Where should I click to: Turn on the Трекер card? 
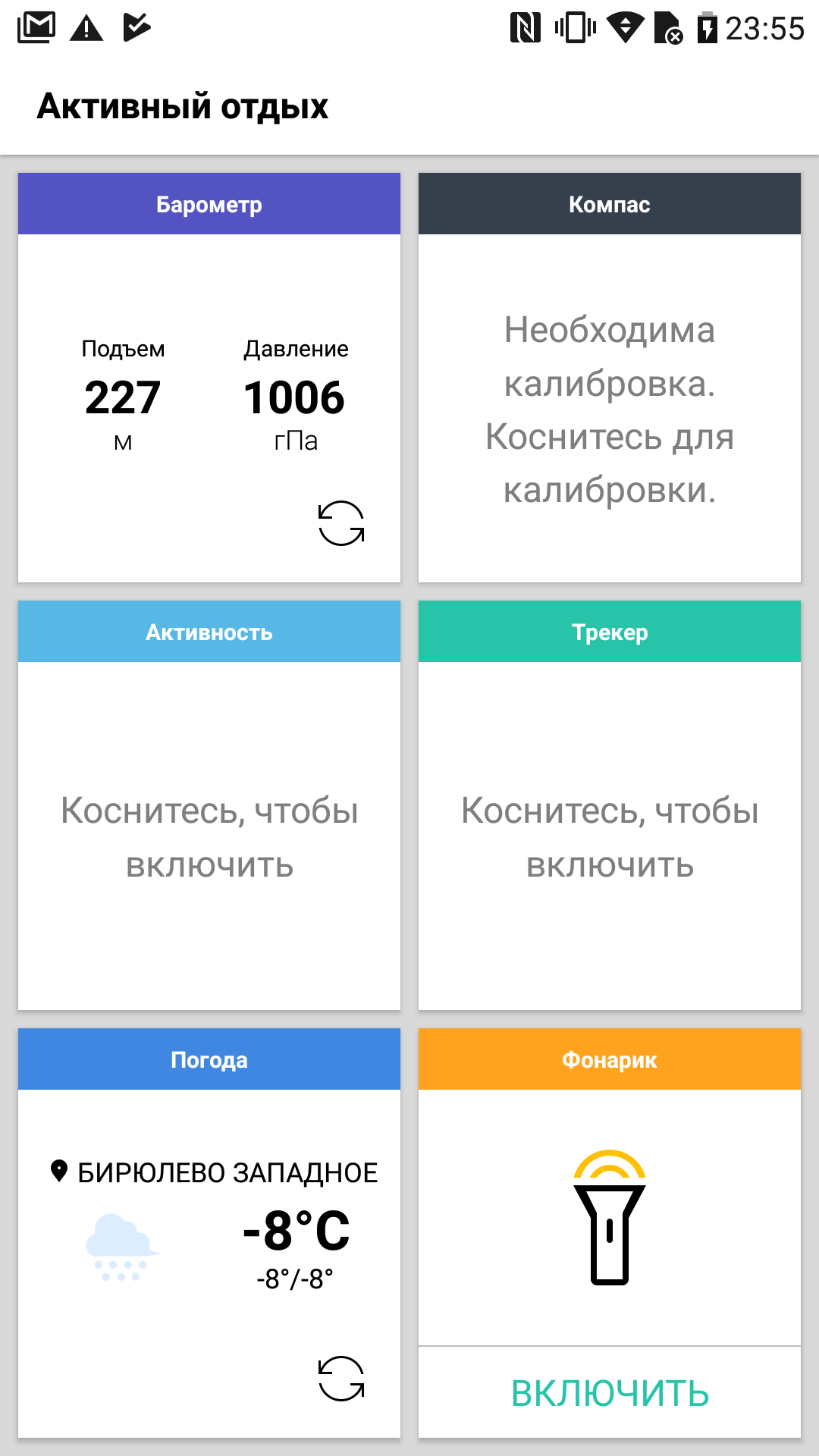610,836
